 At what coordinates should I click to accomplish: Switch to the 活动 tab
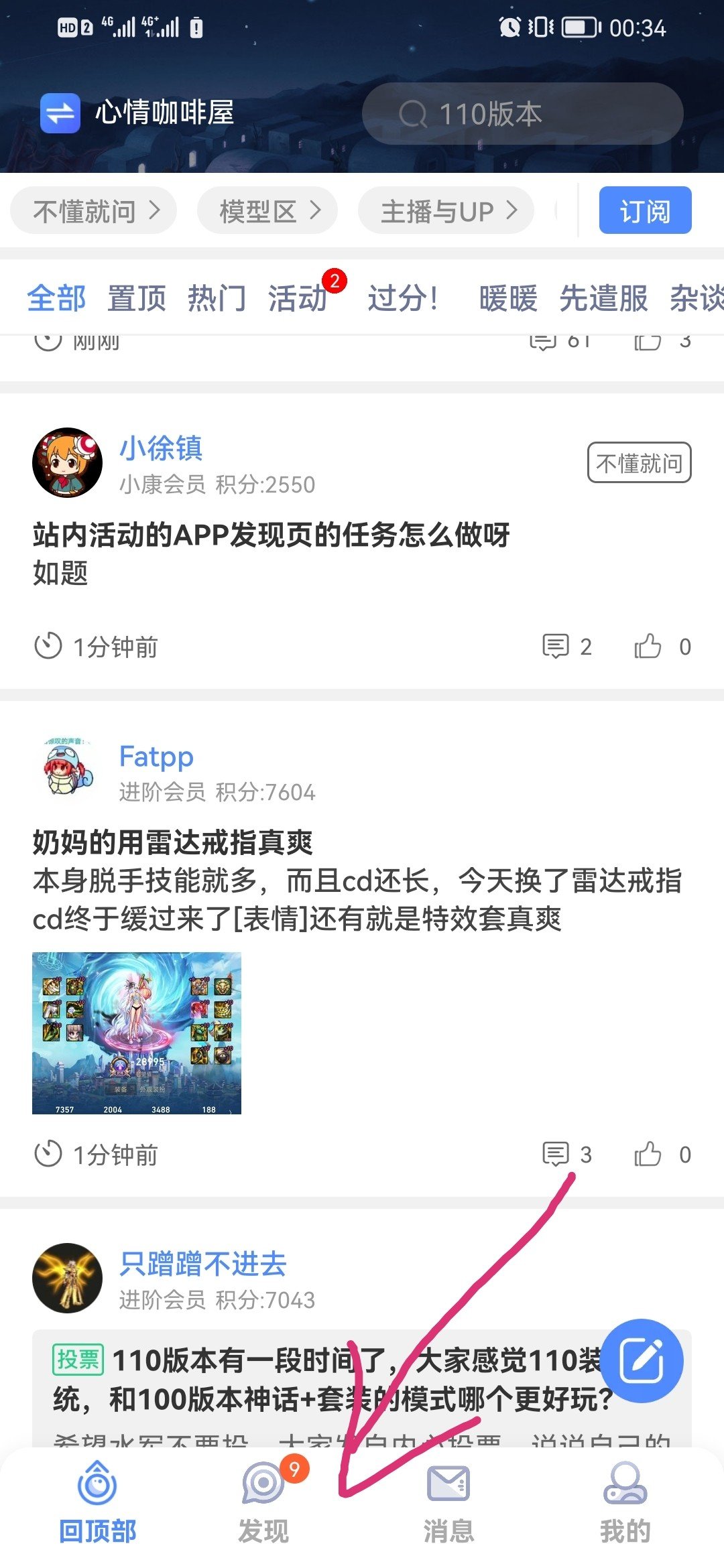click(297, 298)
